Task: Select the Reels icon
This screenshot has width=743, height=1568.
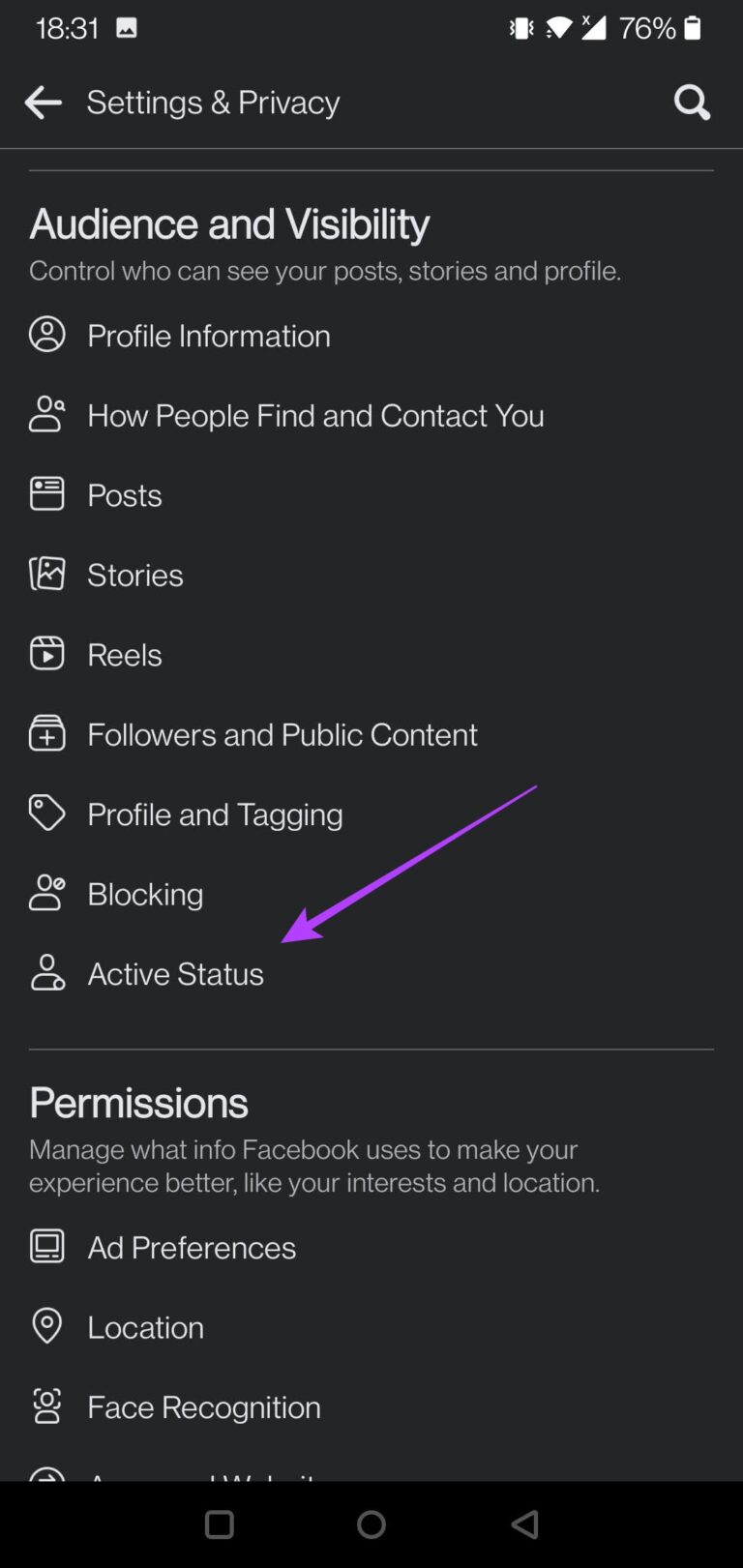Action: point(46,653)
